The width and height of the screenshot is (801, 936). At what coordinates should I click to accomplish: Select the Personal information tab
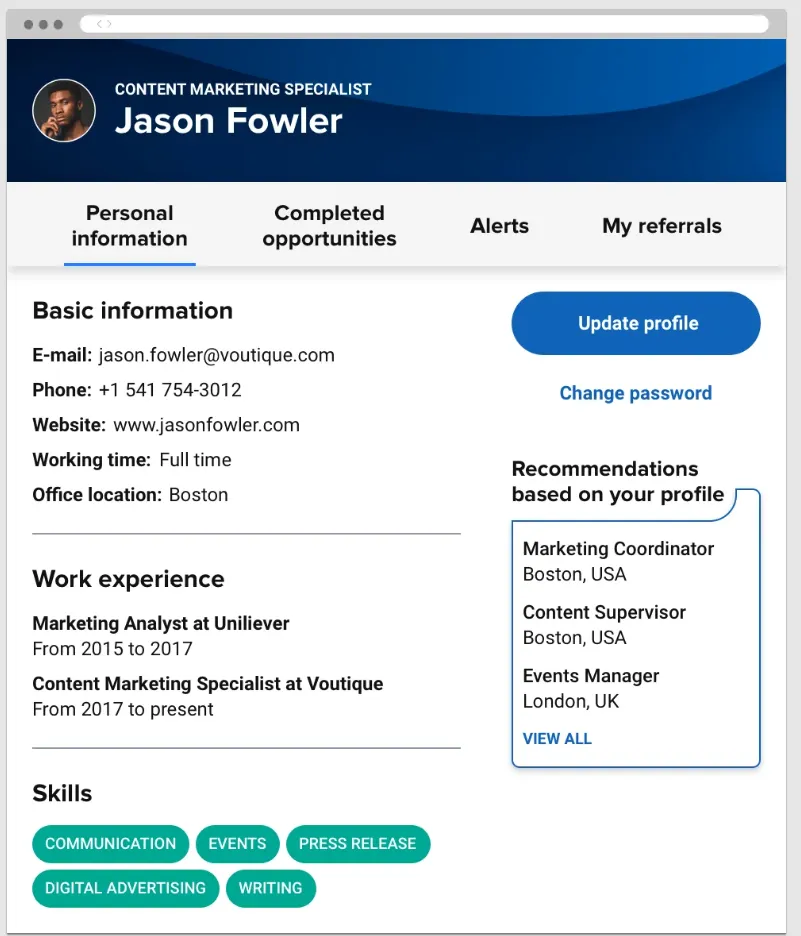(129, 226)
